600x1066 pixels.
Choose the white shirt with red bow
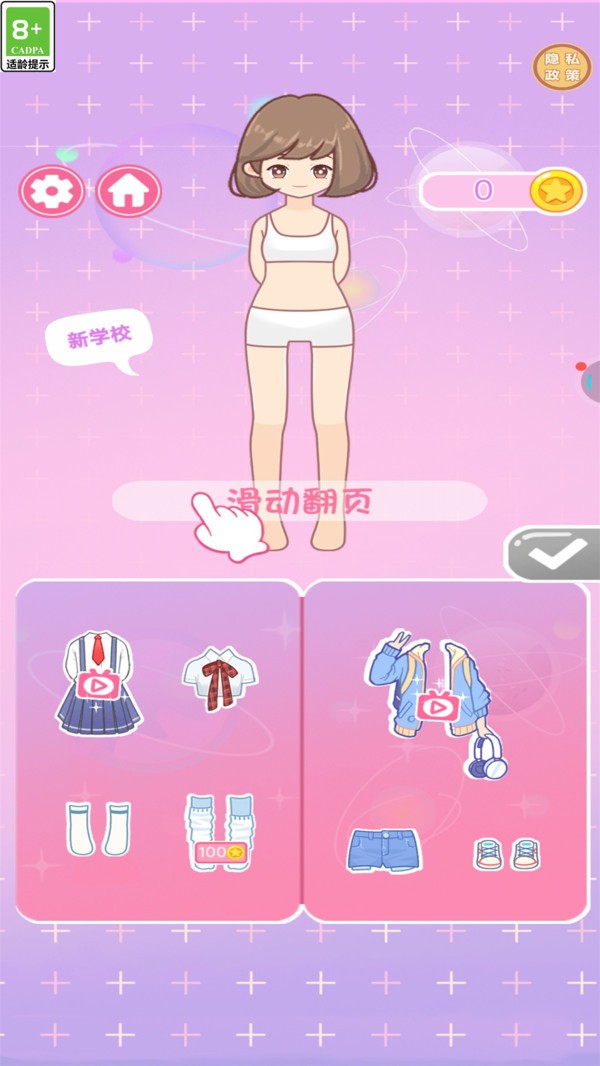pos(219,680)
